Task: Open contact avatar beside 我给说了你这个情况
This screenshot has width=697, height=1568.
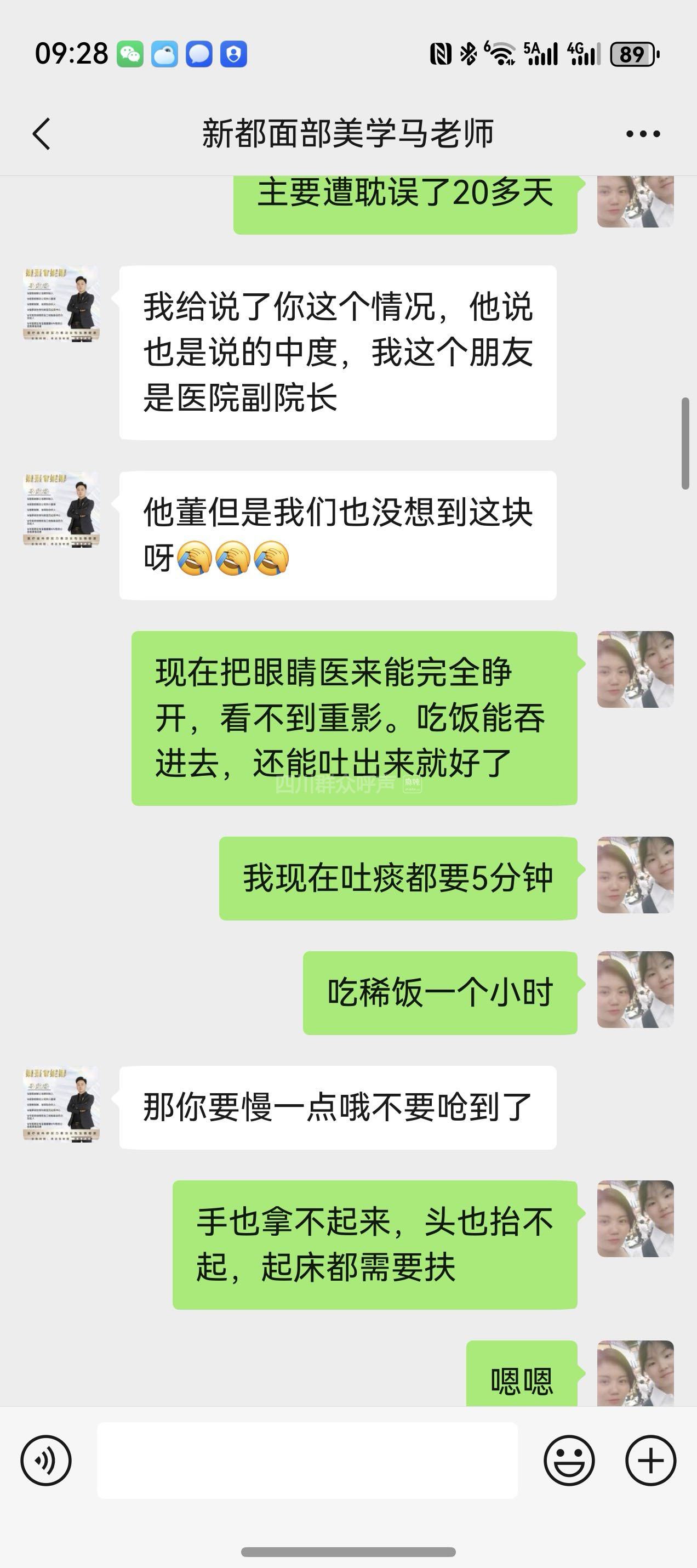Action: tap(61, 304)
